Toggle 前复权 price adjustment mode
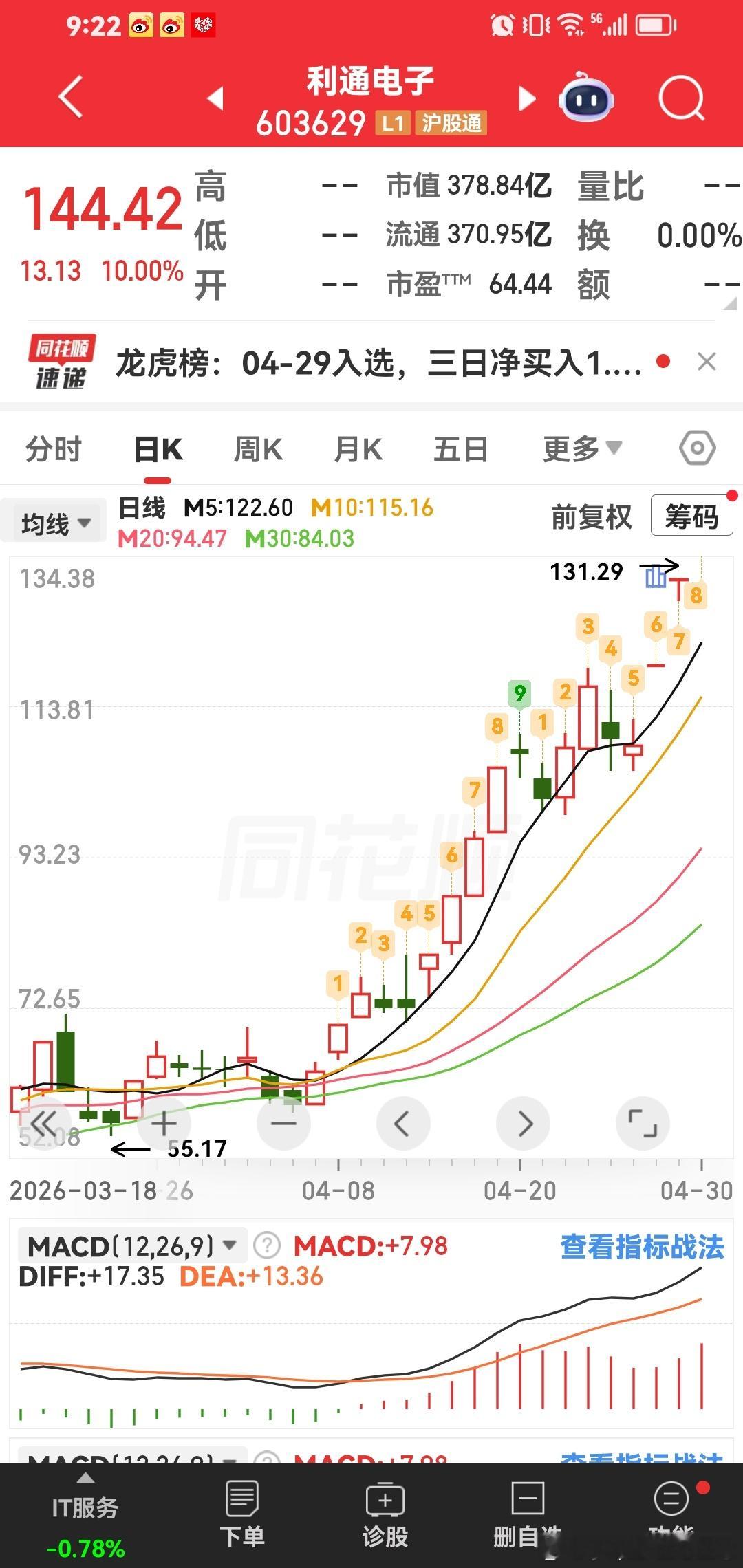743x1568 pixels. pyautogui.click(x=590, y=517)
